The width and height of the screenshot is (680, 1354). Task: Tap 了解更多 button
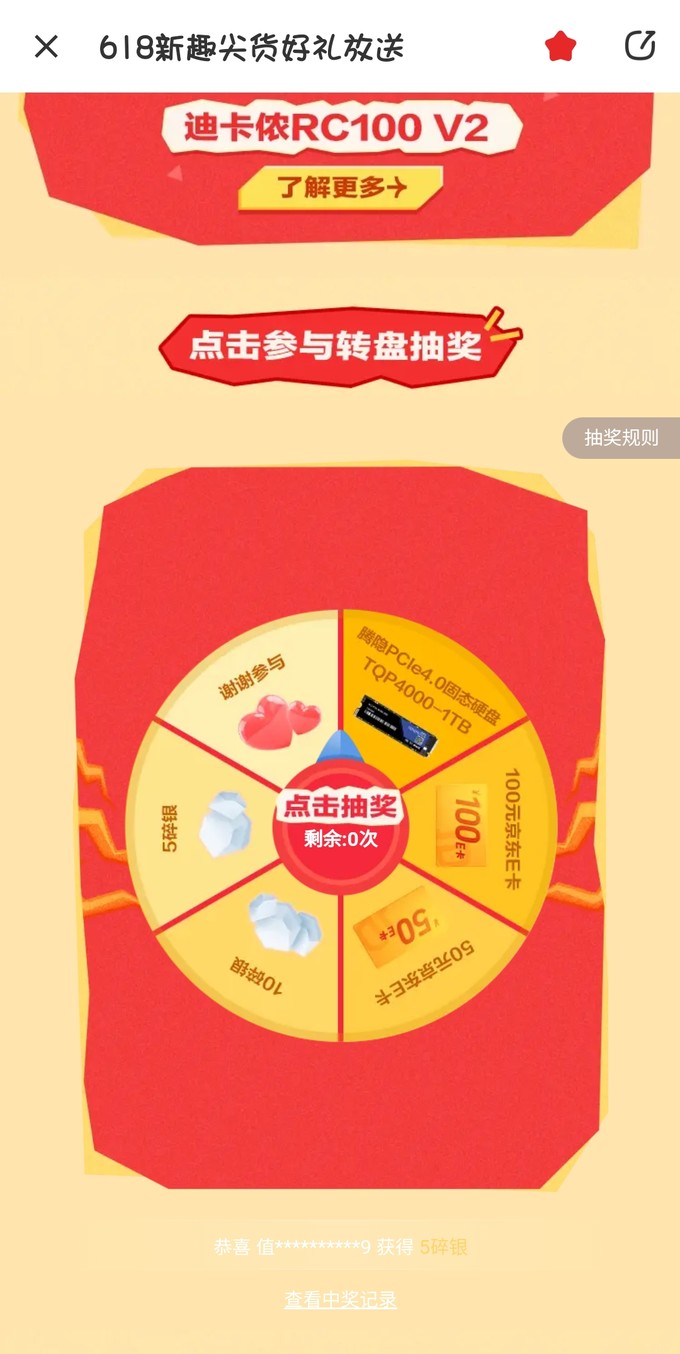pyautogui.click(x=340, y=187)
